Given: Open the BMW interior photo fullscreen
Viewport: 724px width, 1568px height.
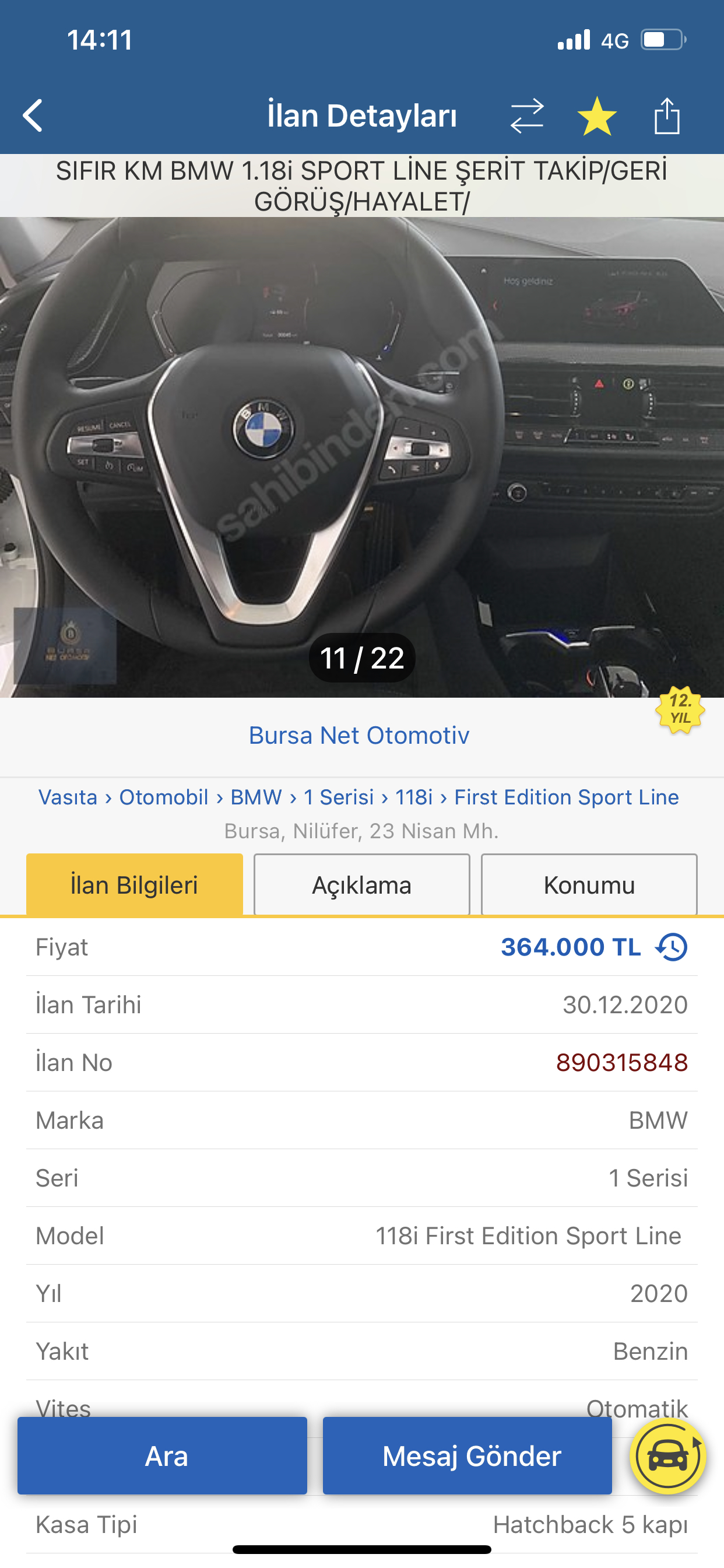Looking at the screenshot, I should coord(362,457).
